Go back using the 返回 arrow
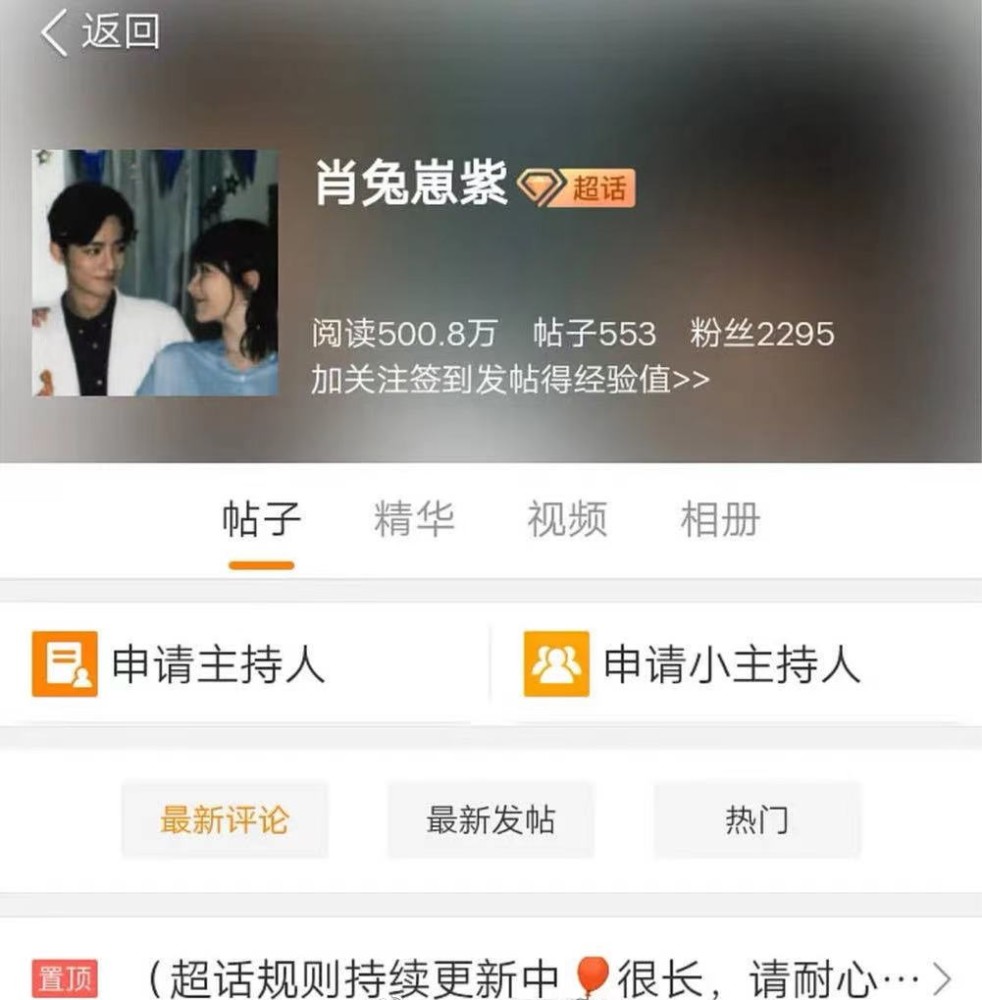This screenshot has height=1000, width=982. [x=98, y=33]
